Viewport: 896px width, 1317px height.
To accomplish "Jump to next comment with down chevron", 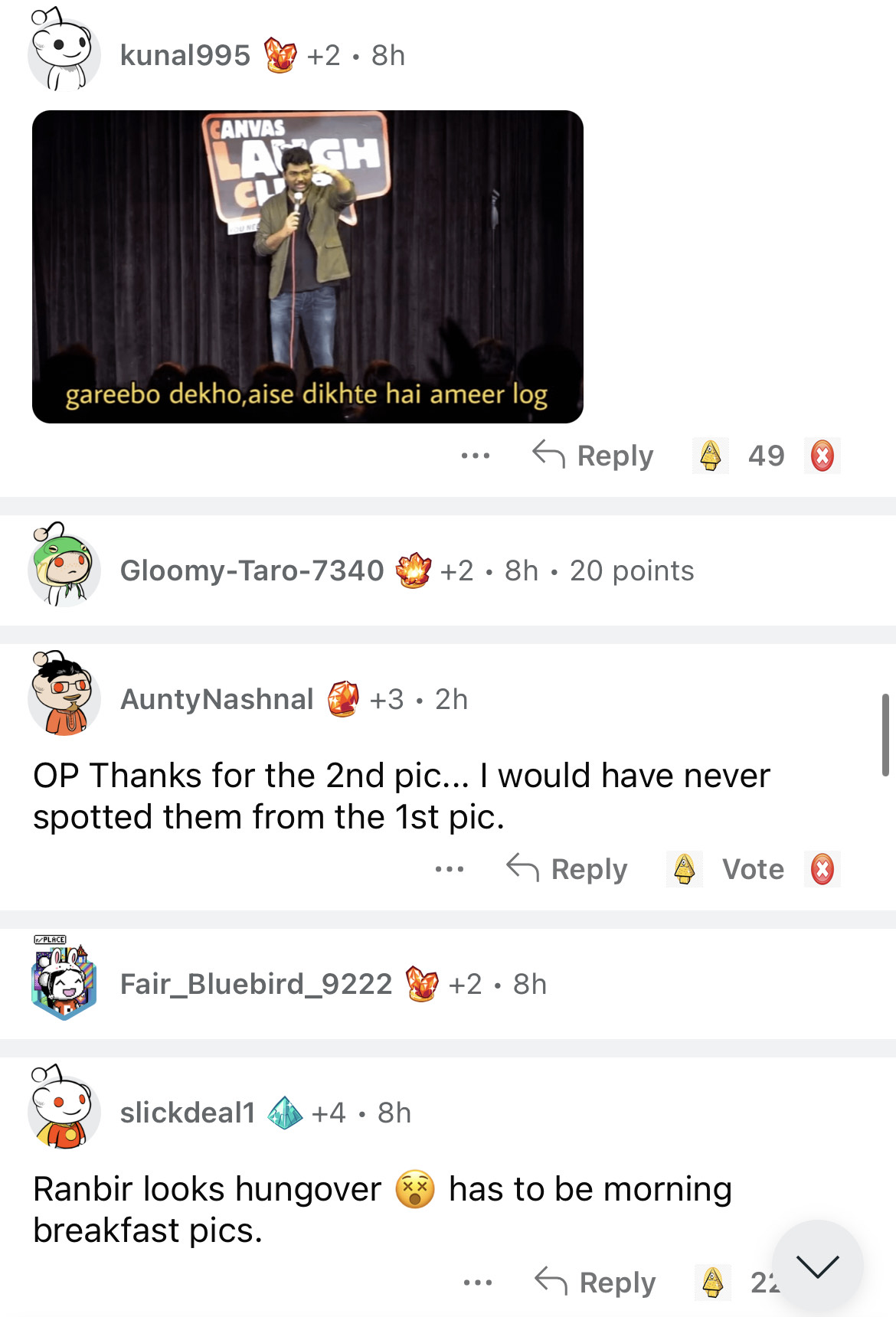I will [x=817, y=1266].
